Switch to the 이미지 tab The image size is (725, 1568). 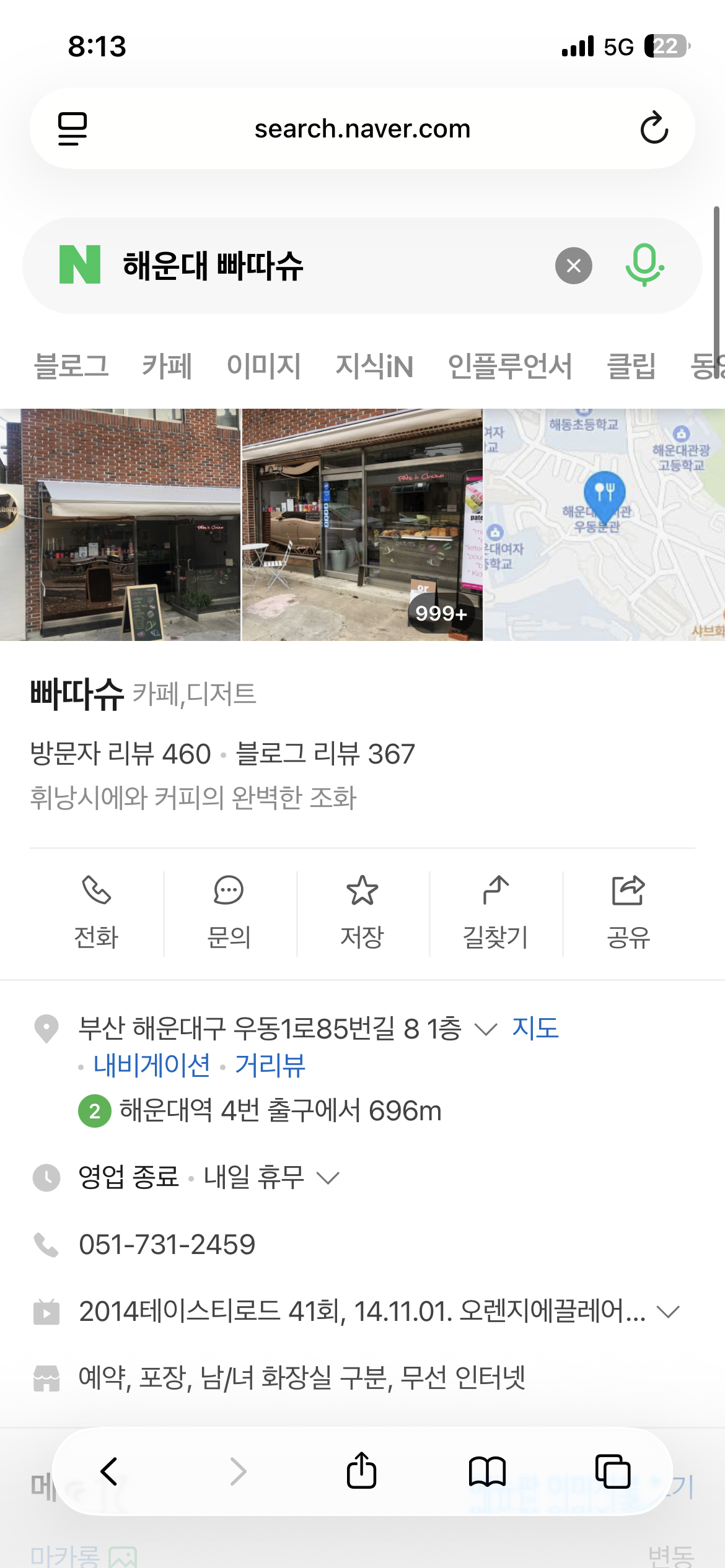coord(263,365)
